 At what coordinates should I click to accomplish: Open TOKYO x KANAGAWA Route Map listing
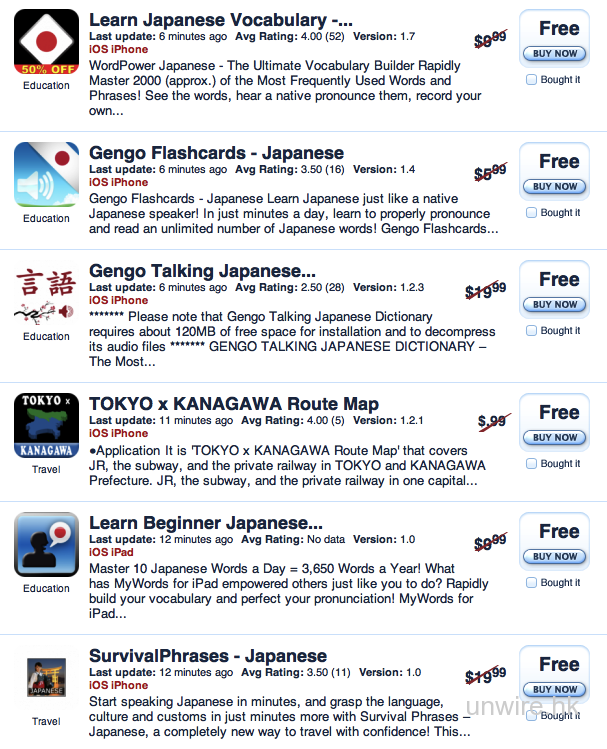(x=233, y=404)
